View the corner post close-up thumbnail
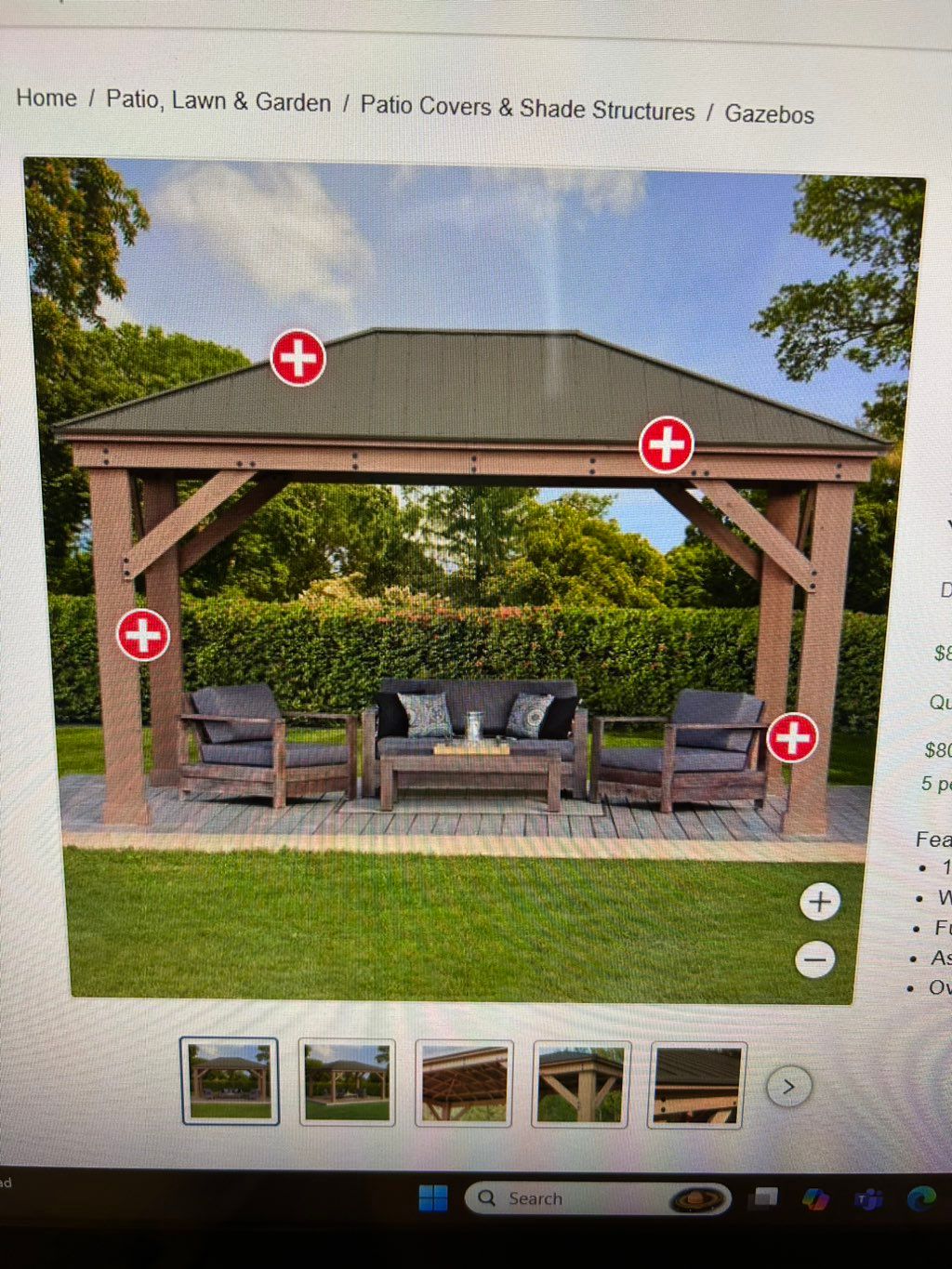This screenshot has height=1269, width=952. coord(581,1084)
